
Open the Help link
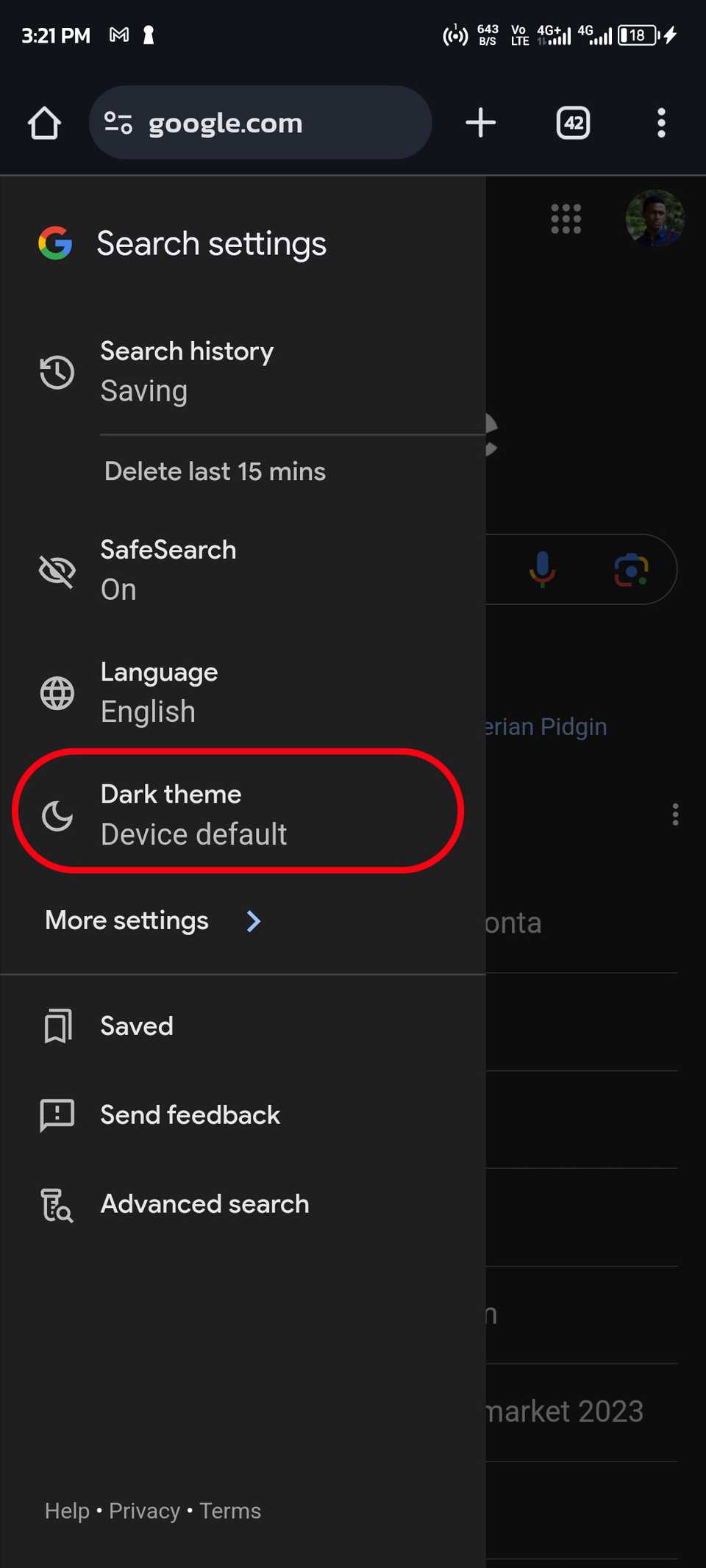(67, 1511)
